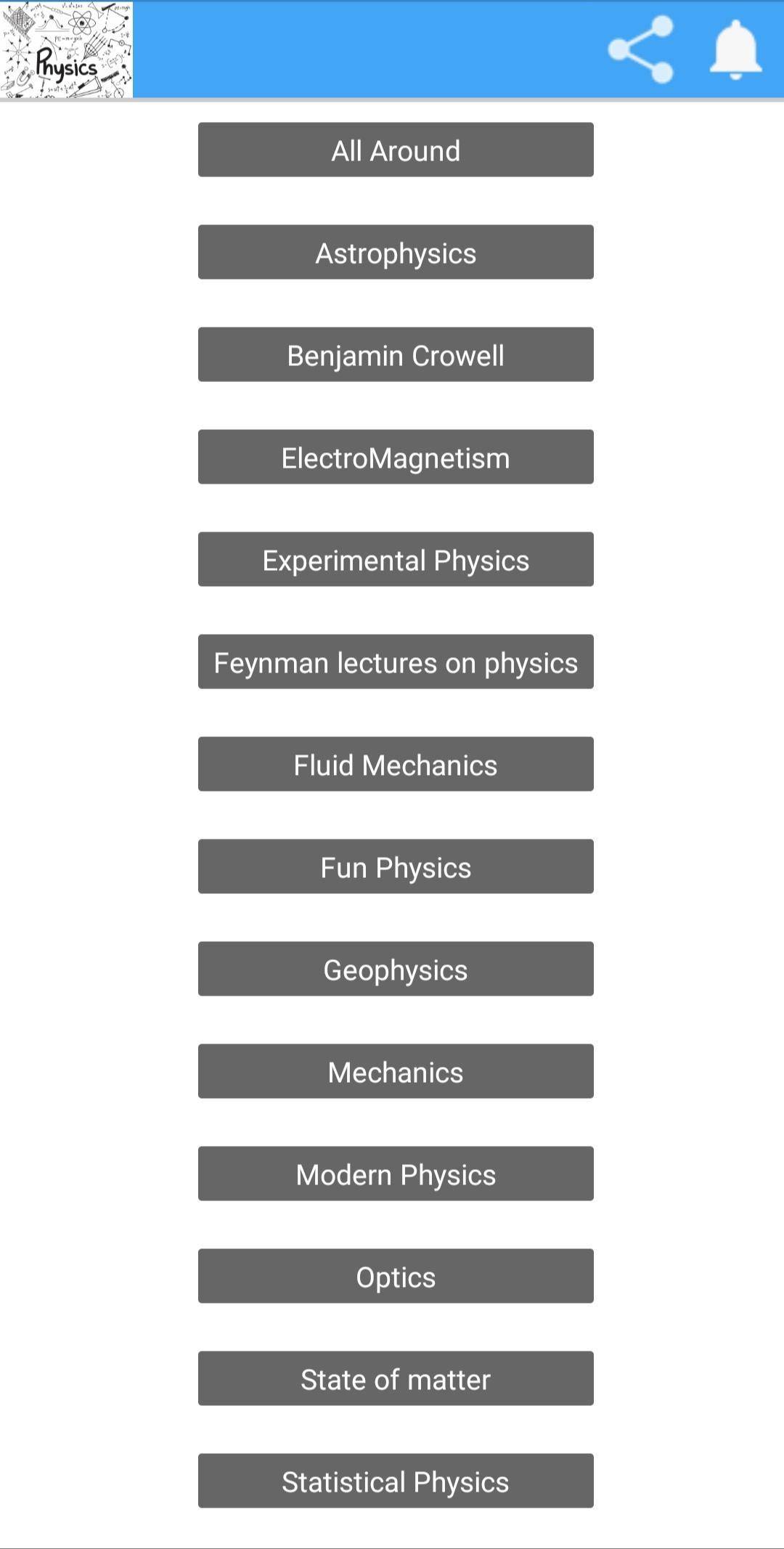Select Fluid Mechanics
784x1549 pixels.
click(396, 765)
